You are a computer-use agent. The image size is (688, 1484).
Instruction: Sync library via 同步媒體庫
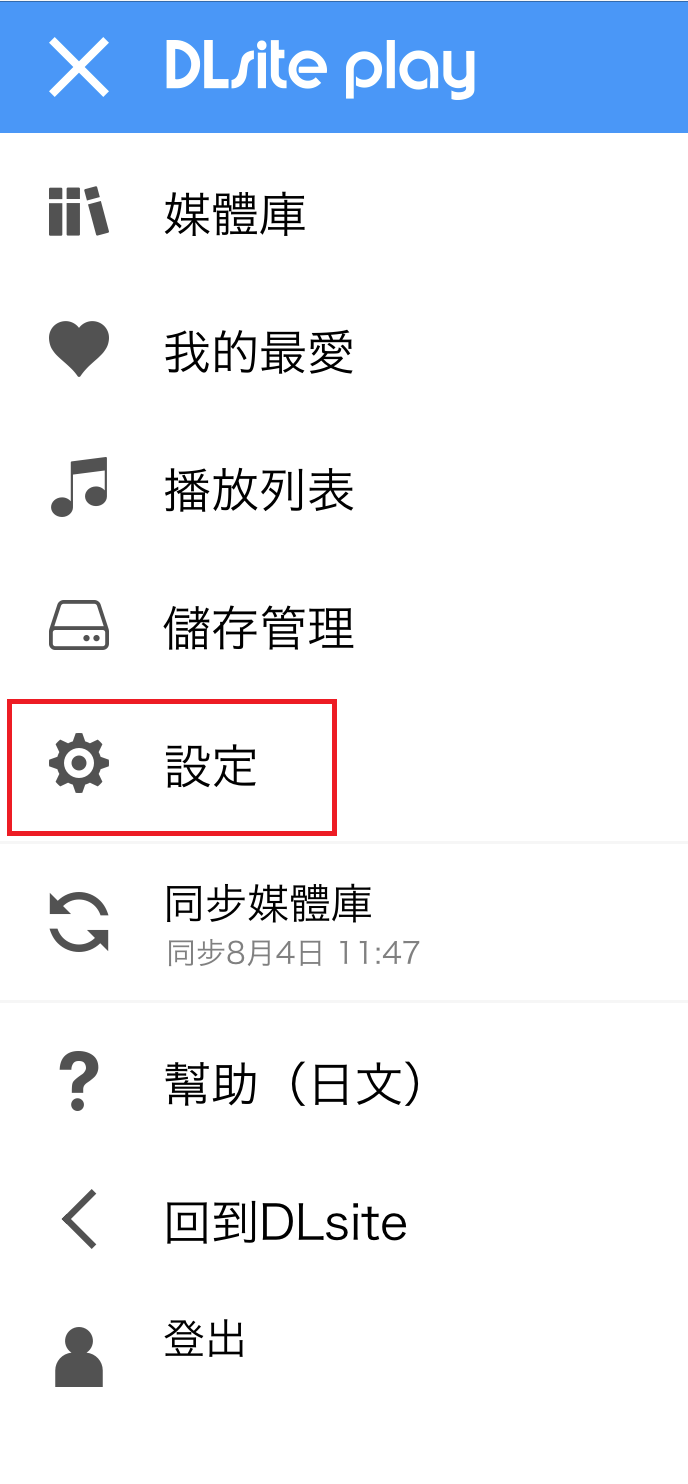(268, 921)
